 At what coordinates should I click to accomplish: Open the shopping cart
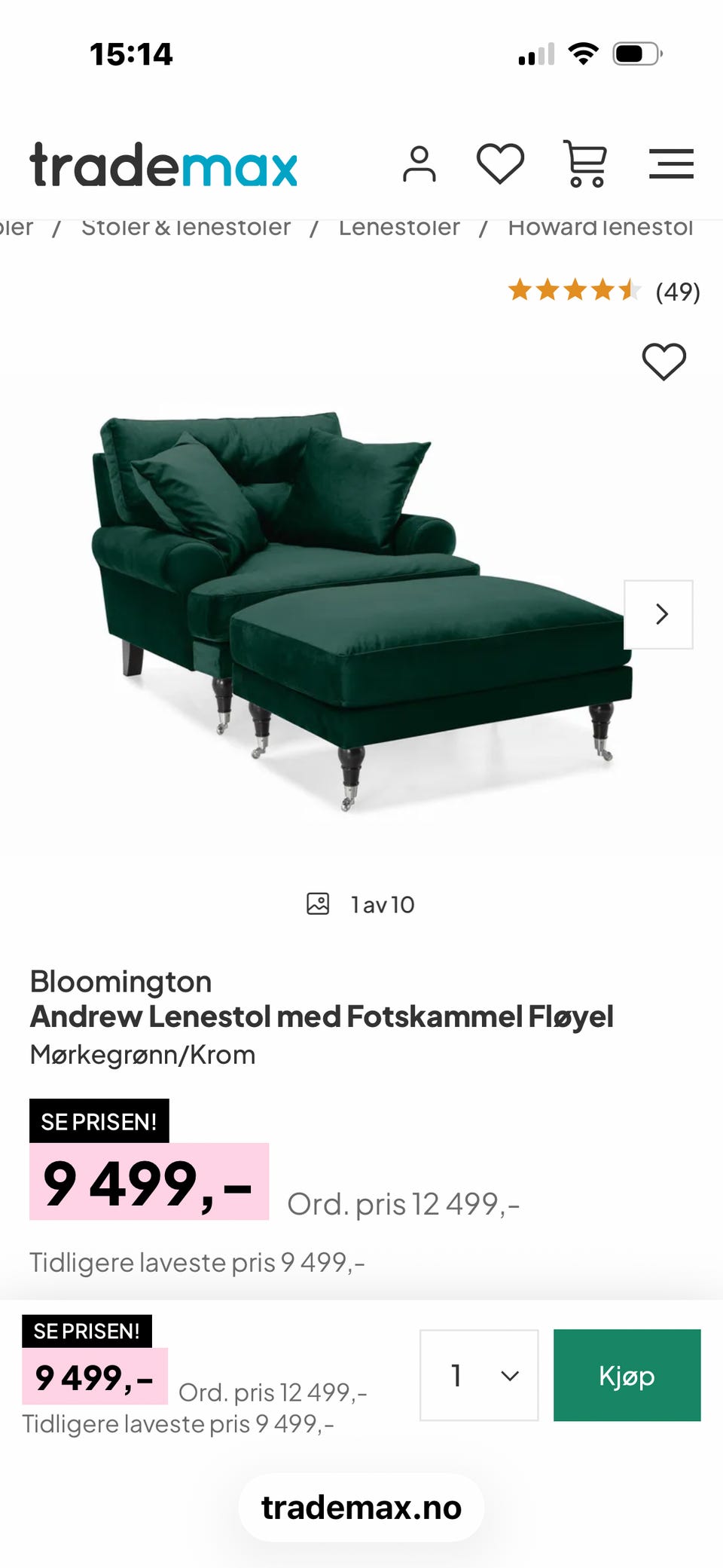coord(585,164)
